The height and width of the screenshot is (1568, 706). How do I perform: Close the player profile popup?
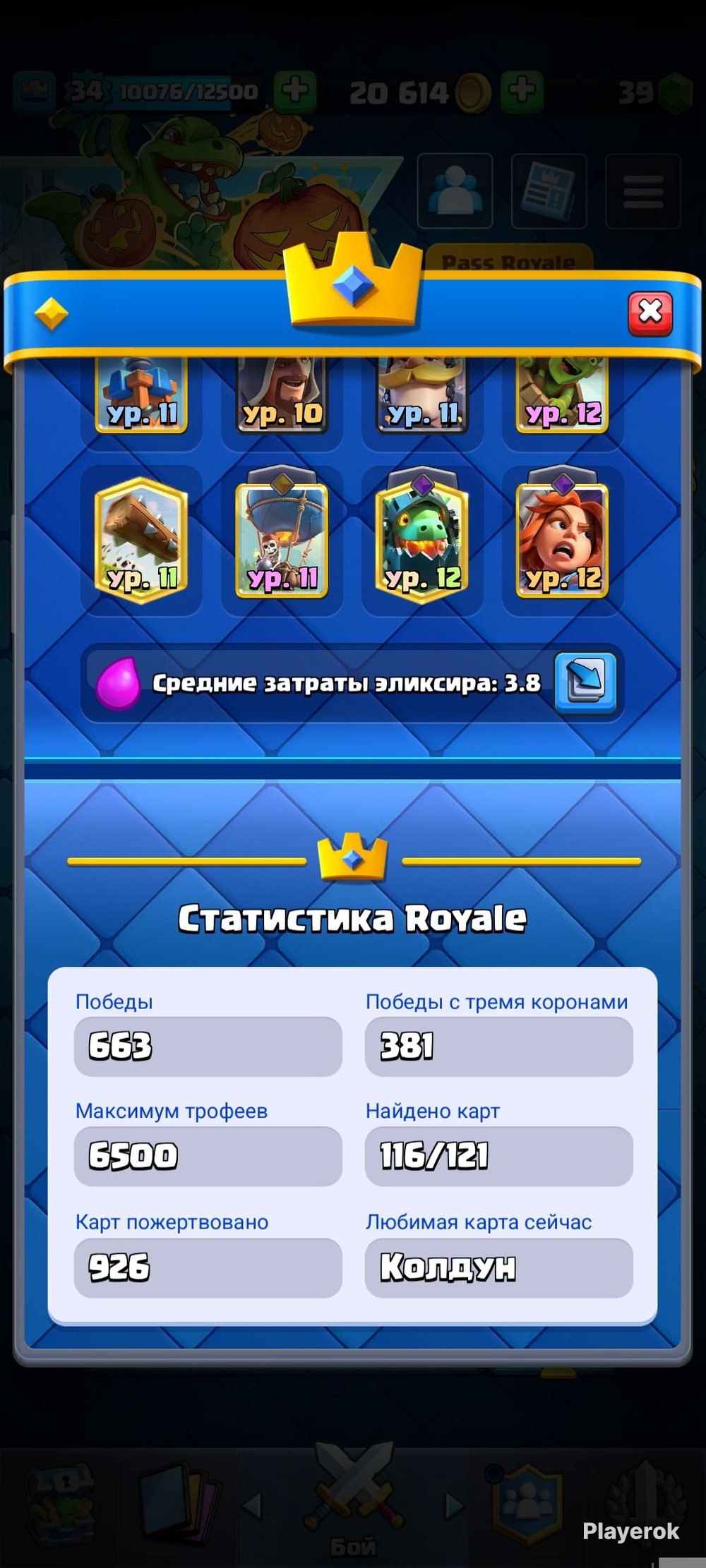coord(650,313)
